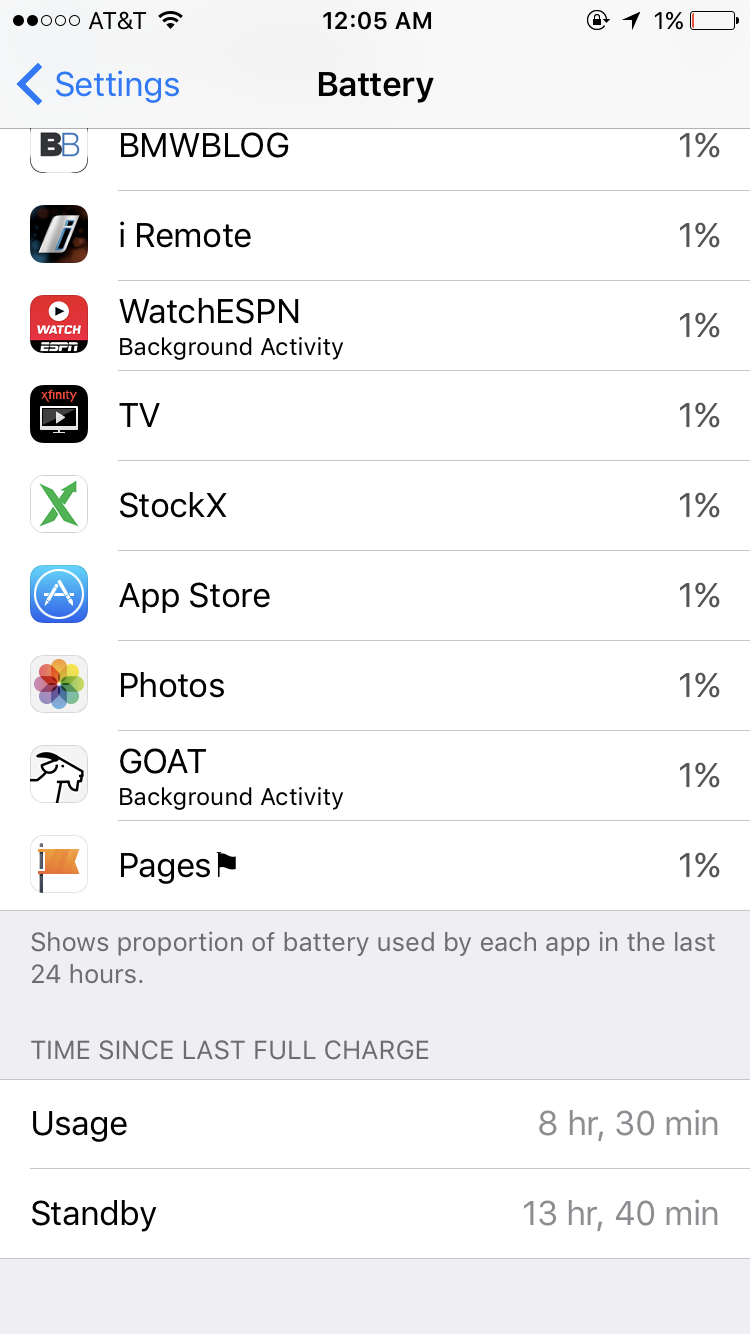The image size is (750, 1334).
Task: Go back to Settings
Action: point(98,85)
